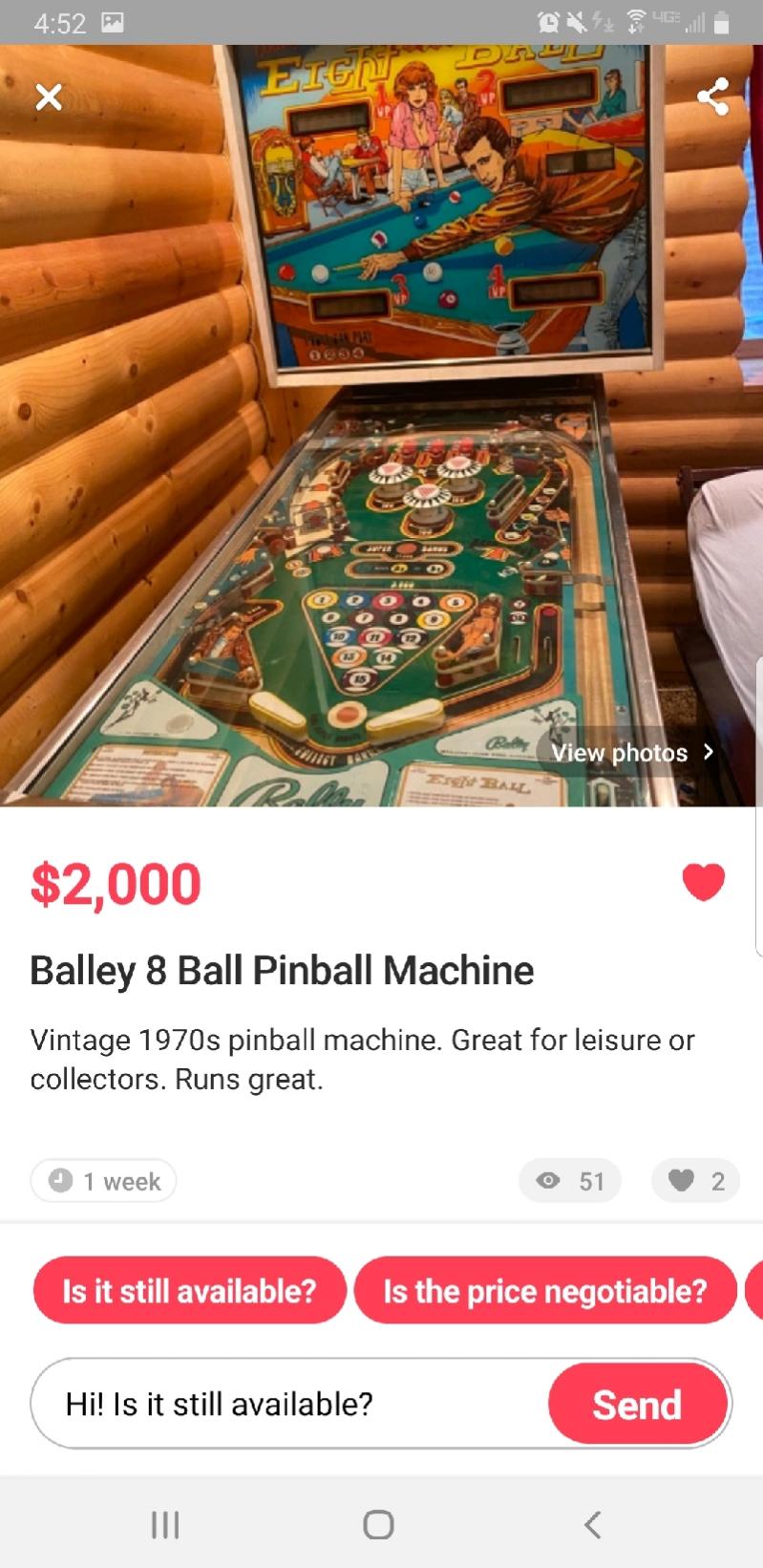Choose the 'Is the price negotiable?' chip
Viewport: 763px width, 1568px height.
click(x=545, y=1291)
